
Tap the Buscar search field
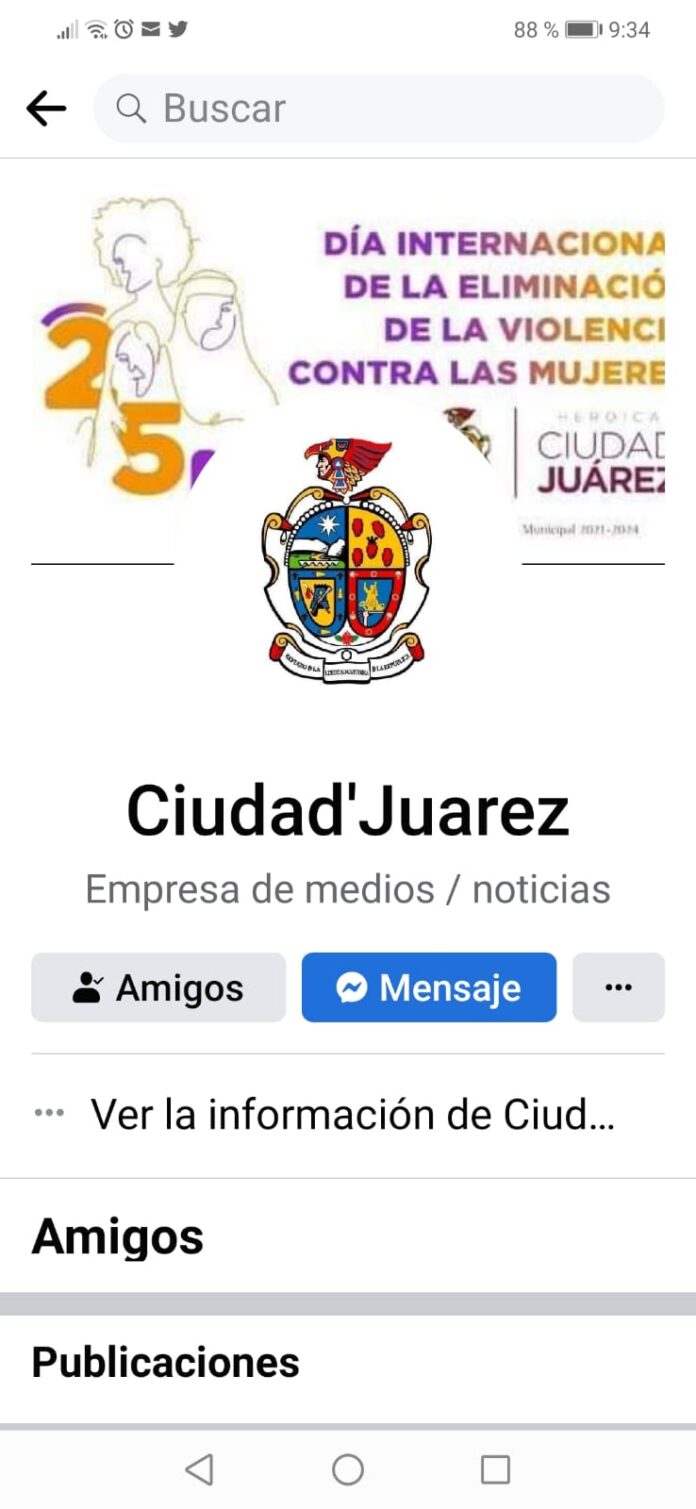(378, 108)
